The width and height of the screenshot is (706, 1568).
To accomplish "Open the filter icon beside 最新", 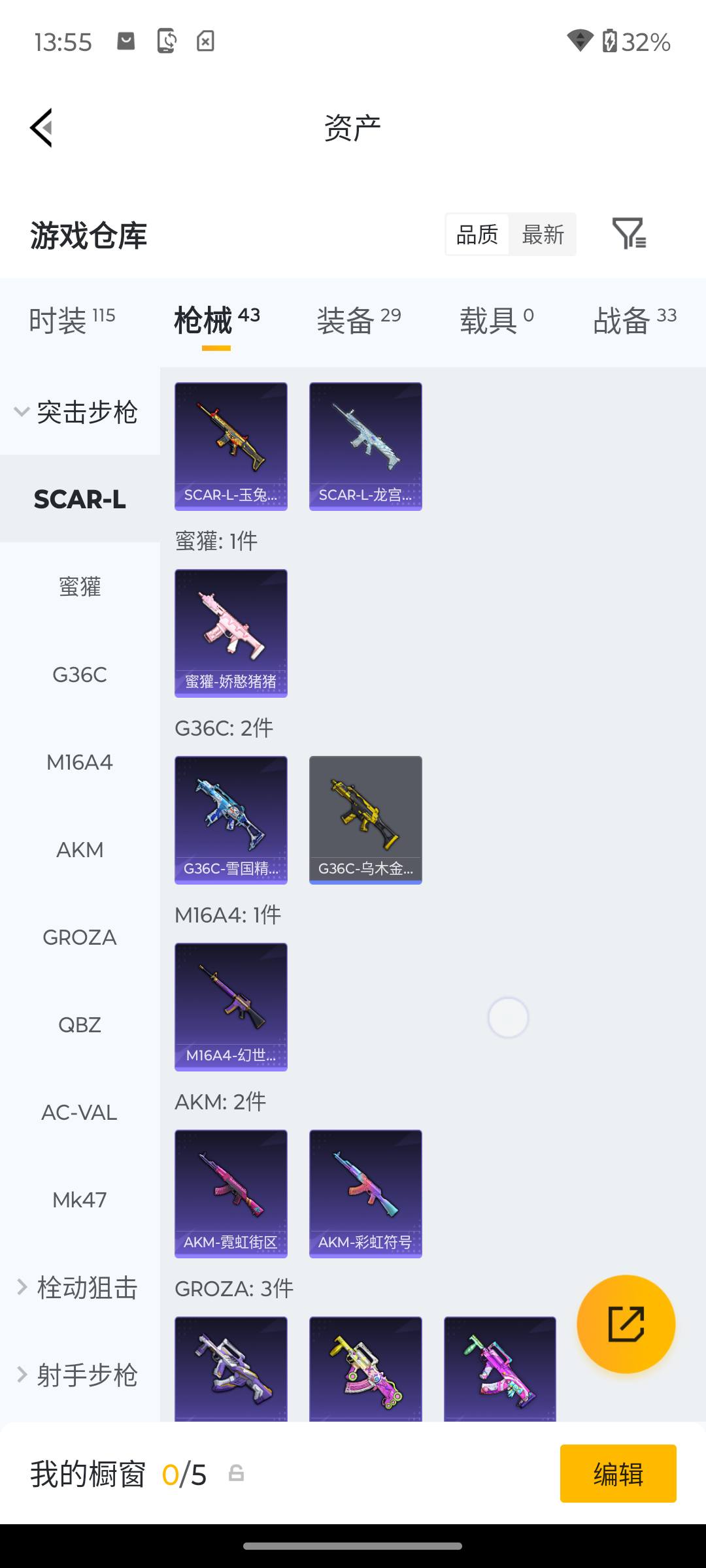I will [x=629, y=233].
